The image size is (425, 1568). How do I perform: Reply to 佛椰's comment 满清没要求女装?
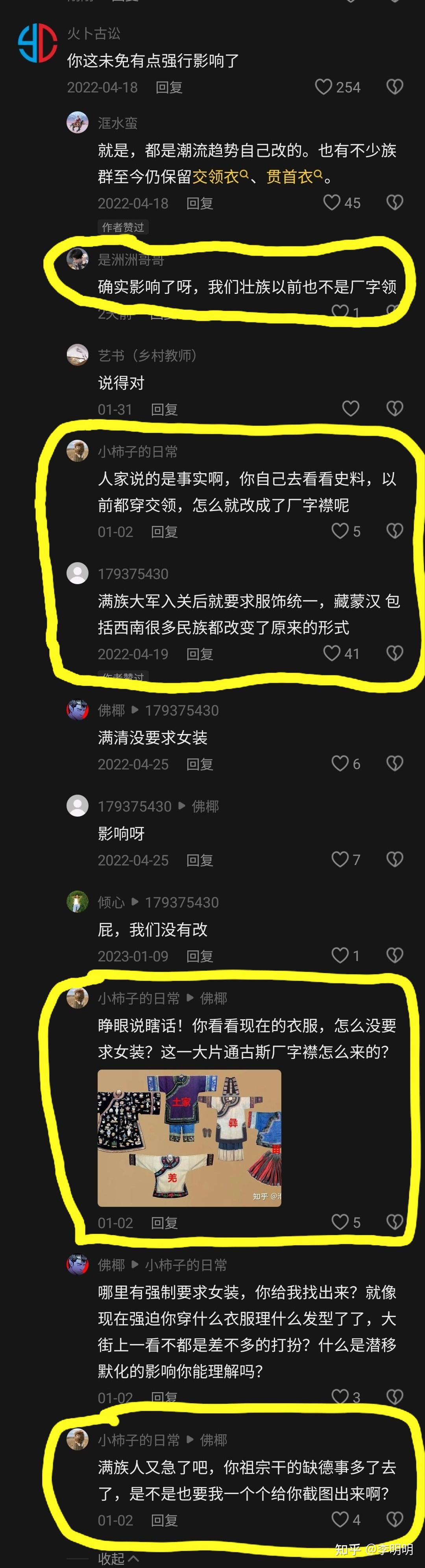point(200,764)
